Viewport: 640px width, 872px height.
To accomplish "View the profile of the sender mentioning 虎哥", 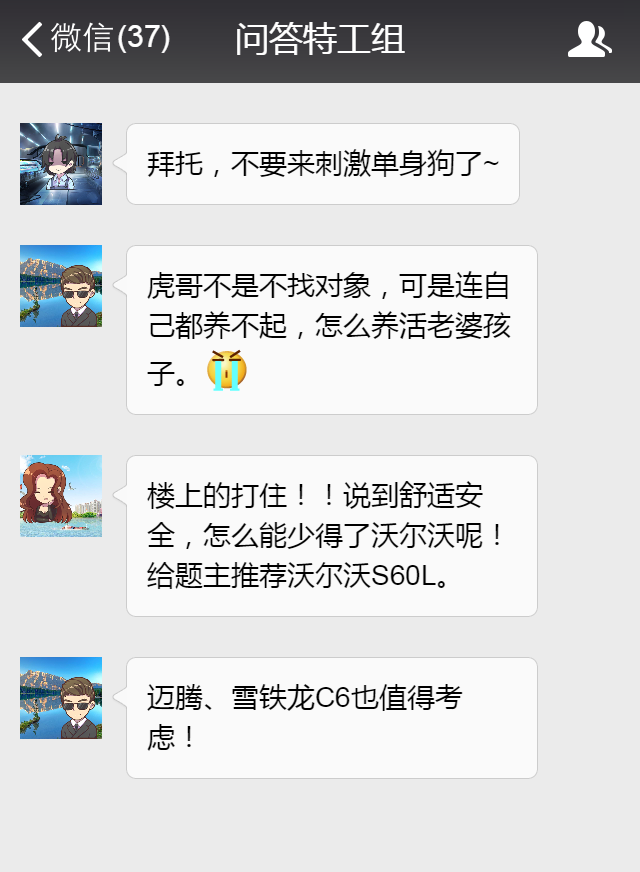I will pyautogui.click(x=61, y=286).
